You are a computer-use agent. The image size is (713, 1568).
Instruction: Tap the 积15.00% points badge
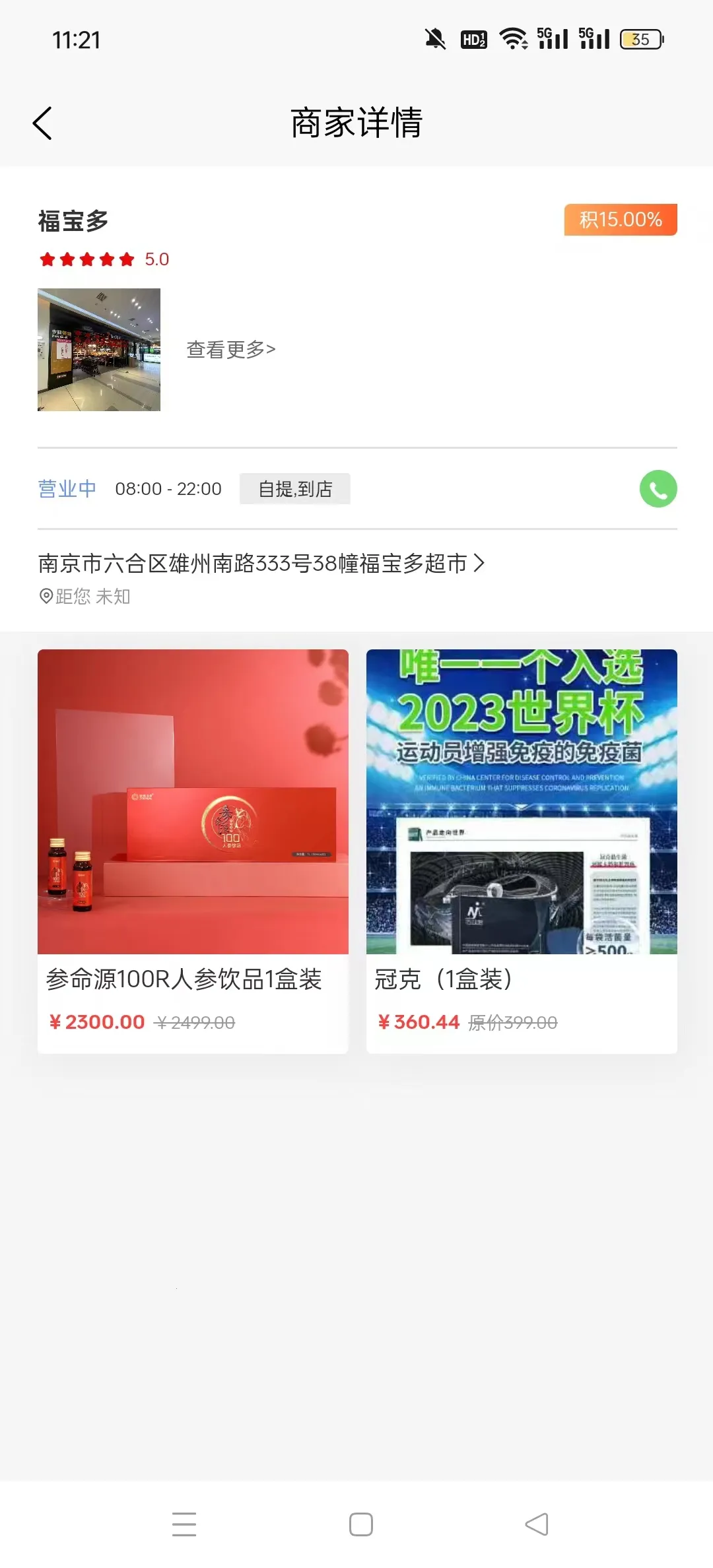coord(621,220)
